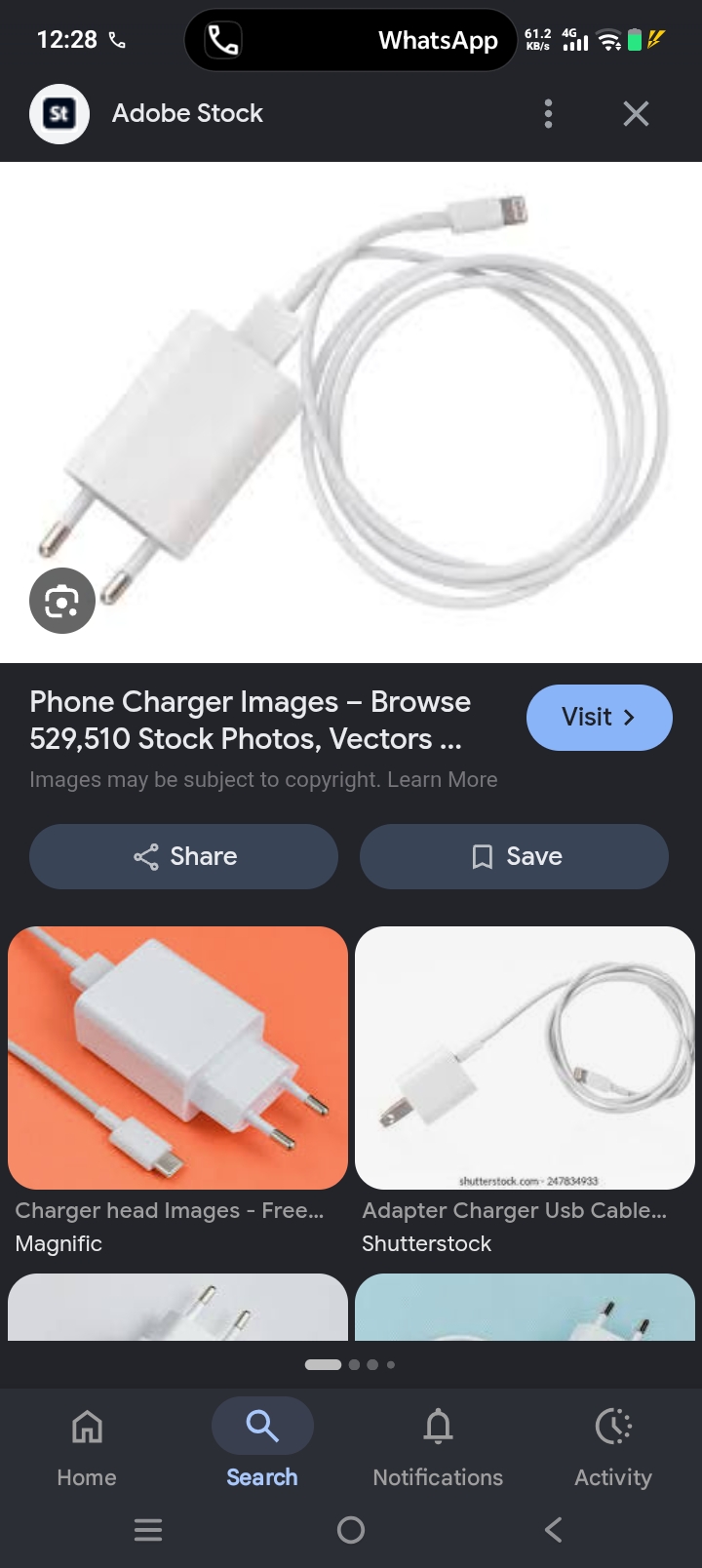This screenshot has width=702, height=1568.
Task: Open the Magnific charger head image
Action: pyautogui.click(x=177, y=1058)
